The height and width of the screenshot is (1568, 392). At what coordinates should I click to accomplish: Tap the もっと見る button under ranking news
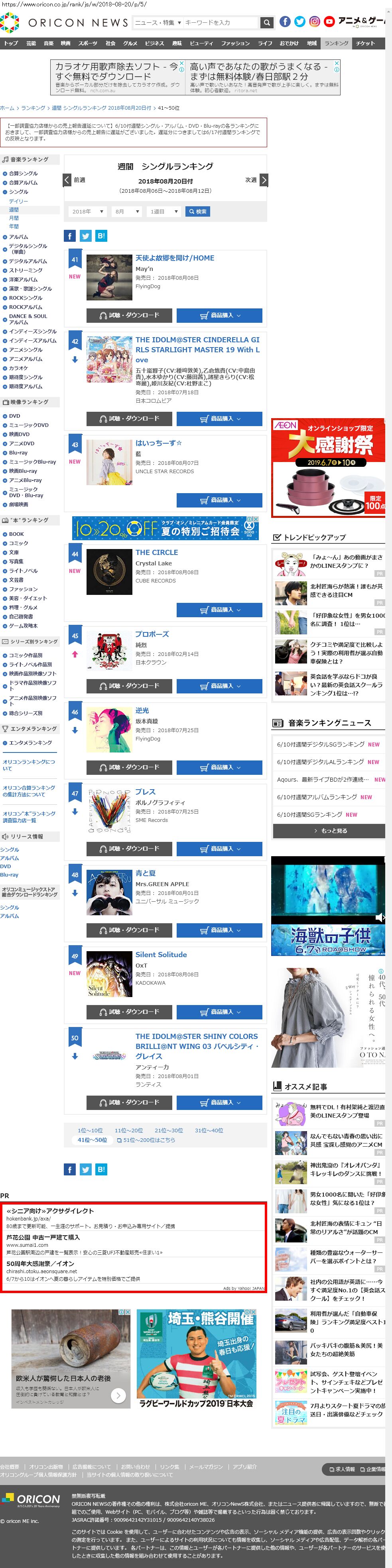329,830
